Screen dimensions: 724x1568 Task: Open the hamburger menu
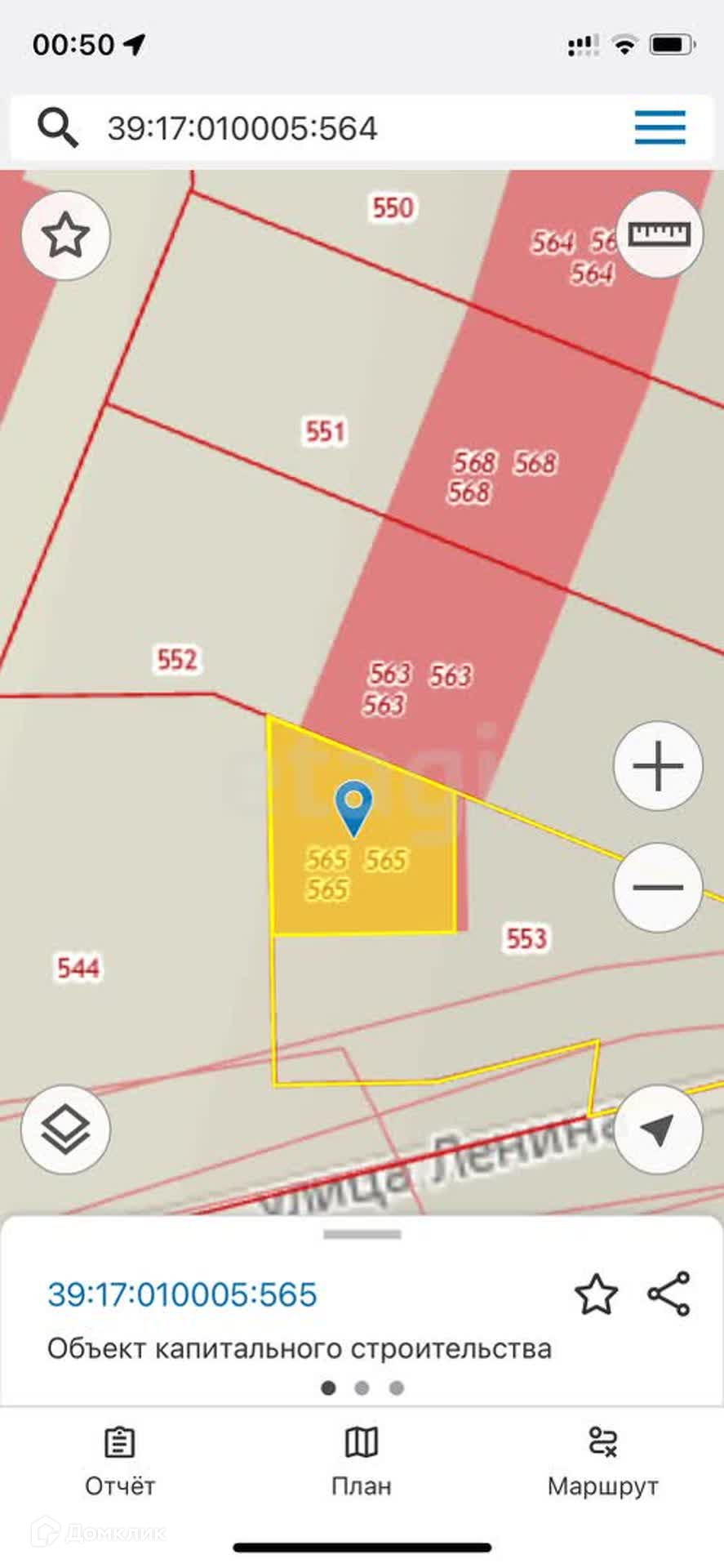[660, 127]
